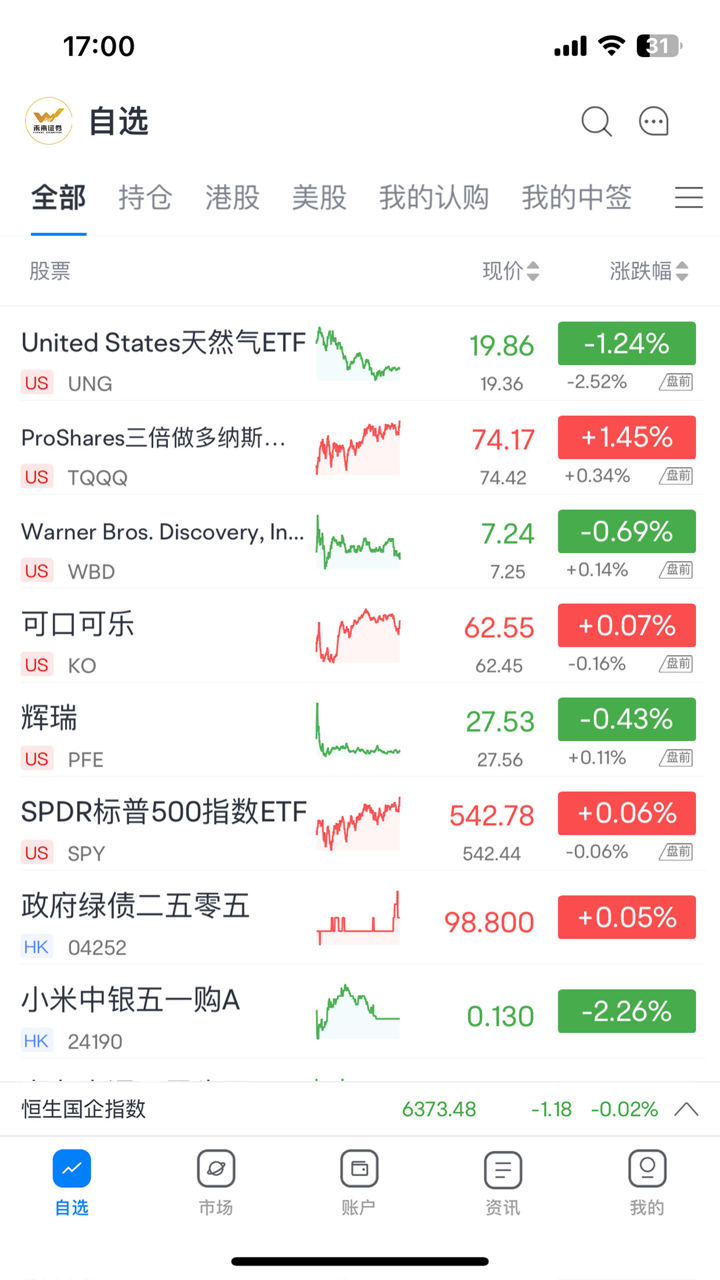Open the messages chat bubble icon
720x1280 pixels.
[x=654, y=122]
